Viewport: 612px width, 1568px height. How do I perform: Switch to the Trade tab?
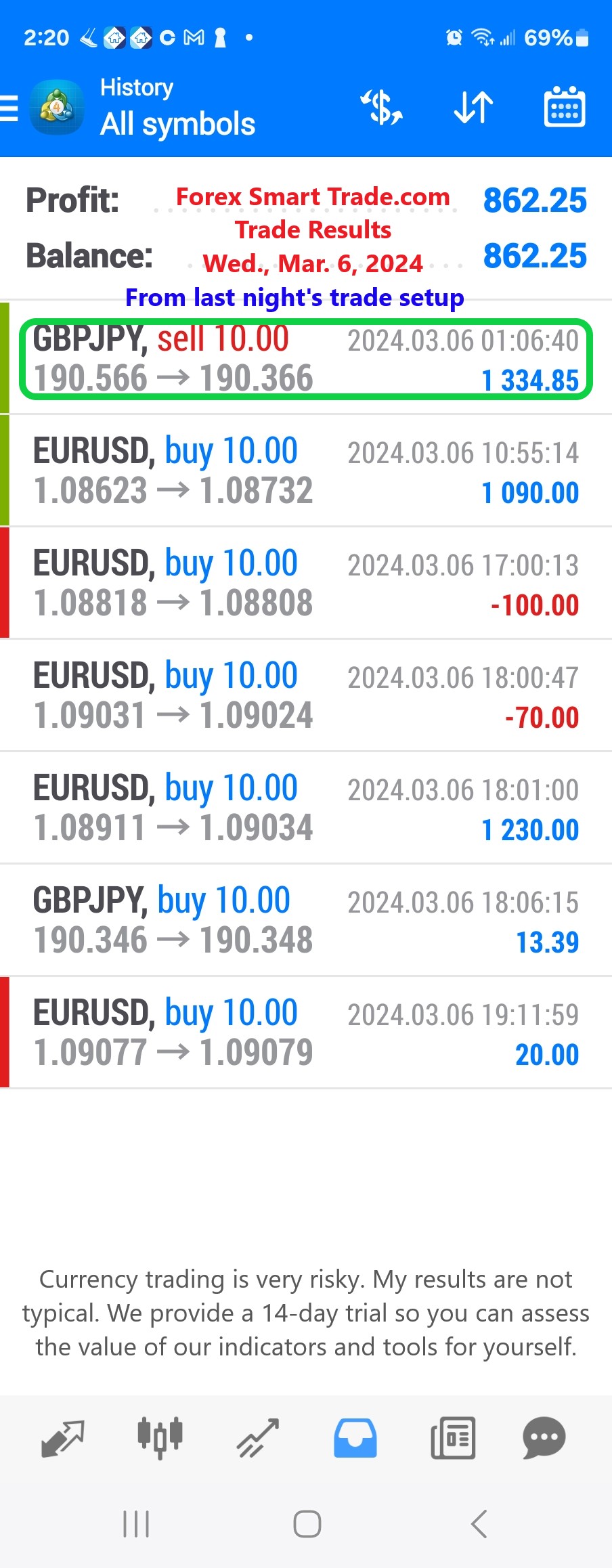[258, 1438]
